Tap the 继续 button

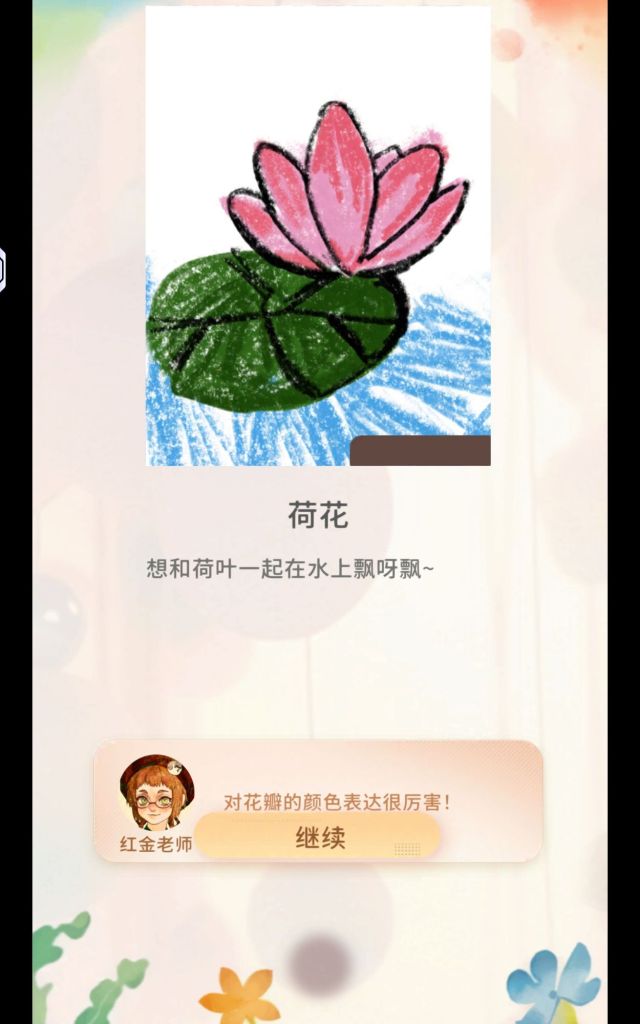pos(317,836)
